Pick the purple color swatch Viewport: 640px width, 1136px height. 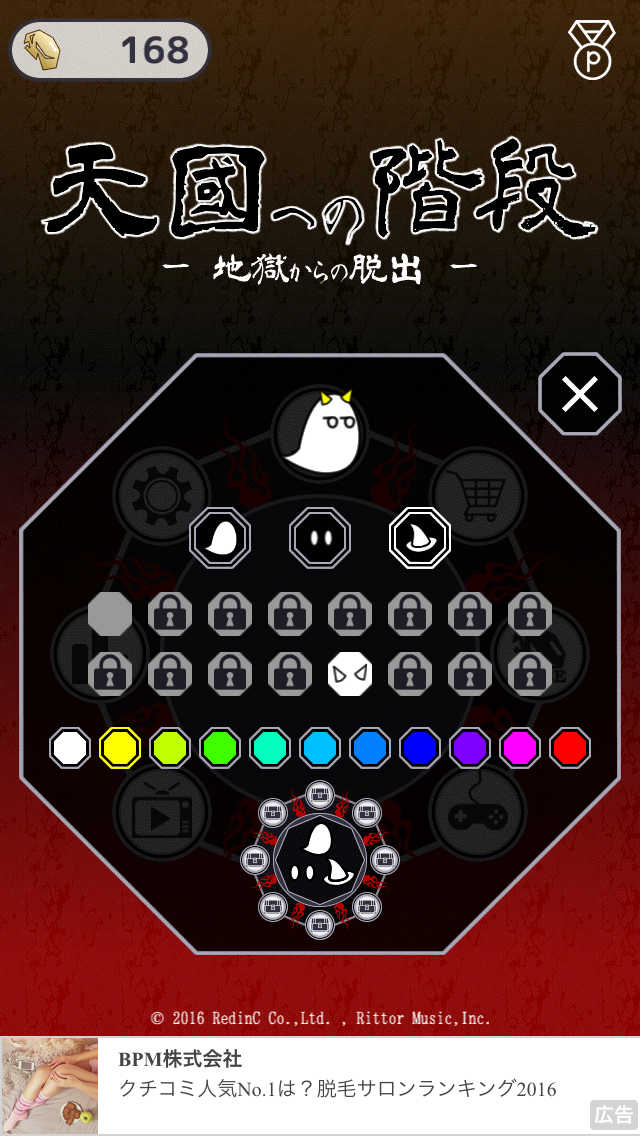470,747
